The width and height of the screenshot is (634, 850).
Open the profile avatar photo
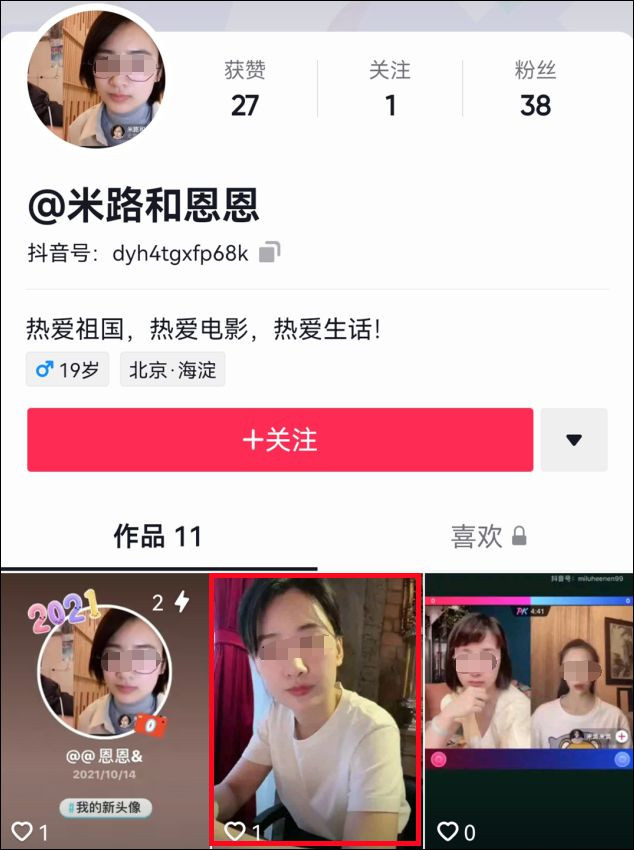96,78
